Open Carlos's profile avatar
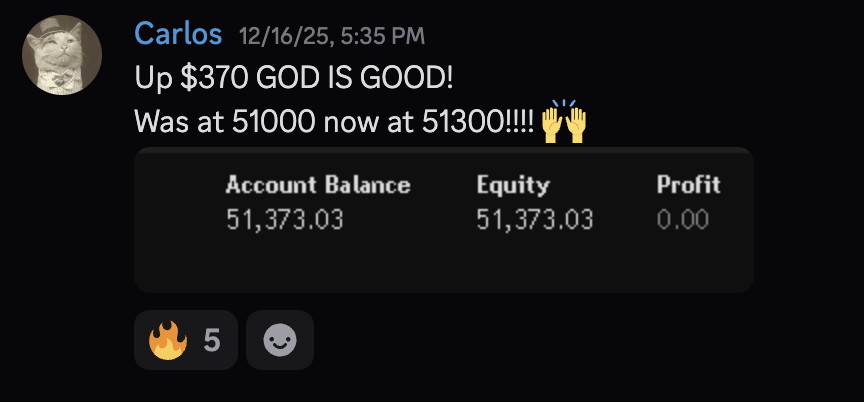Screen dimensions: 864x402 62,56
